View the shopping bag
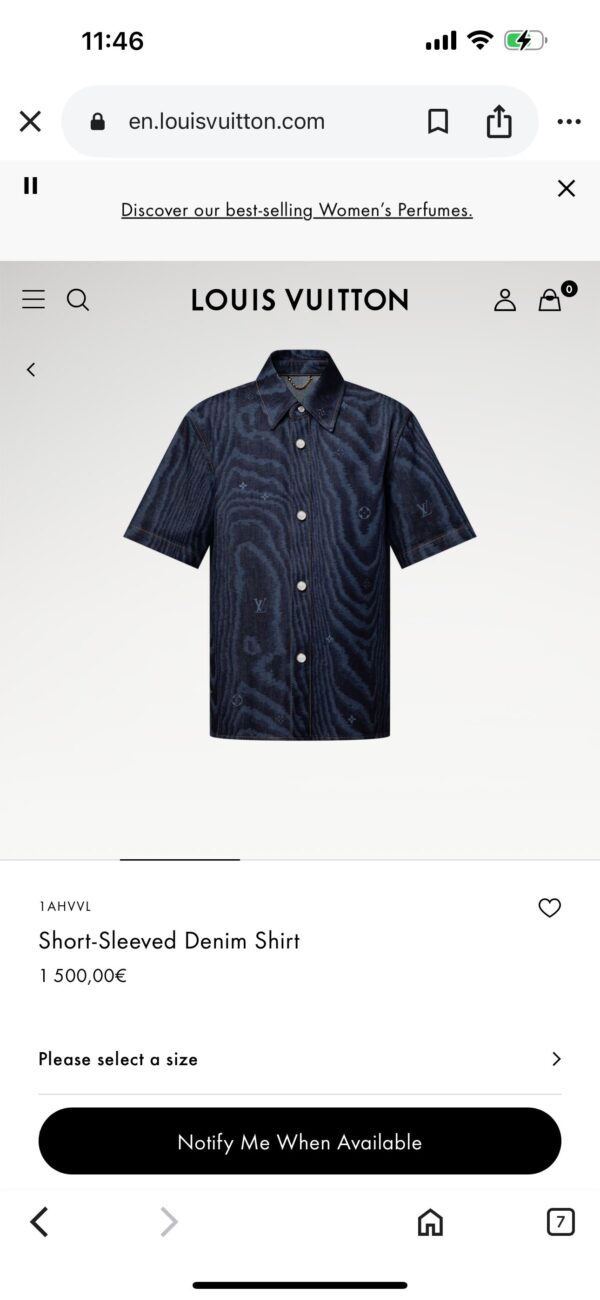The width and height of the screenshot is (600, 1300). (x=551, y=299)
